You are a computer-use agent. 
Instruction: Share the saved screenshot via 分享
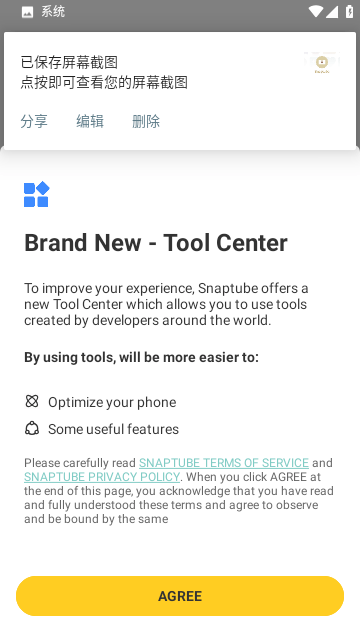(x=34, y=121)
